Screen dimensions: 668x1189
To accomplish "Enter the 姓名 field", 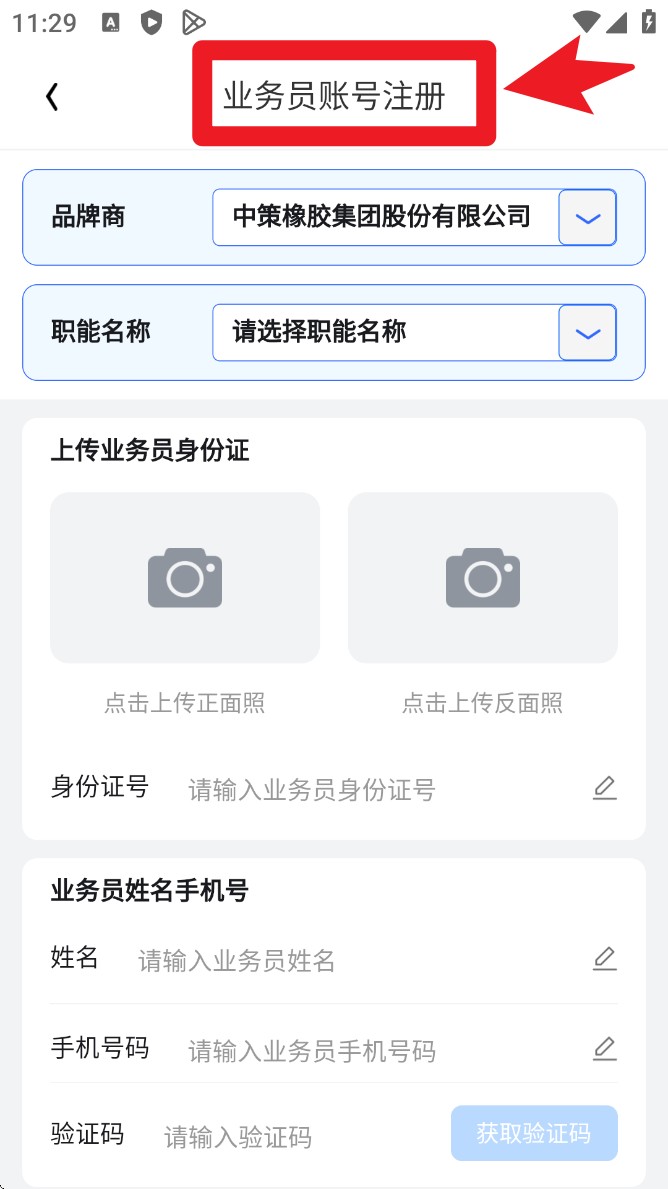I will tap(355, 961).
